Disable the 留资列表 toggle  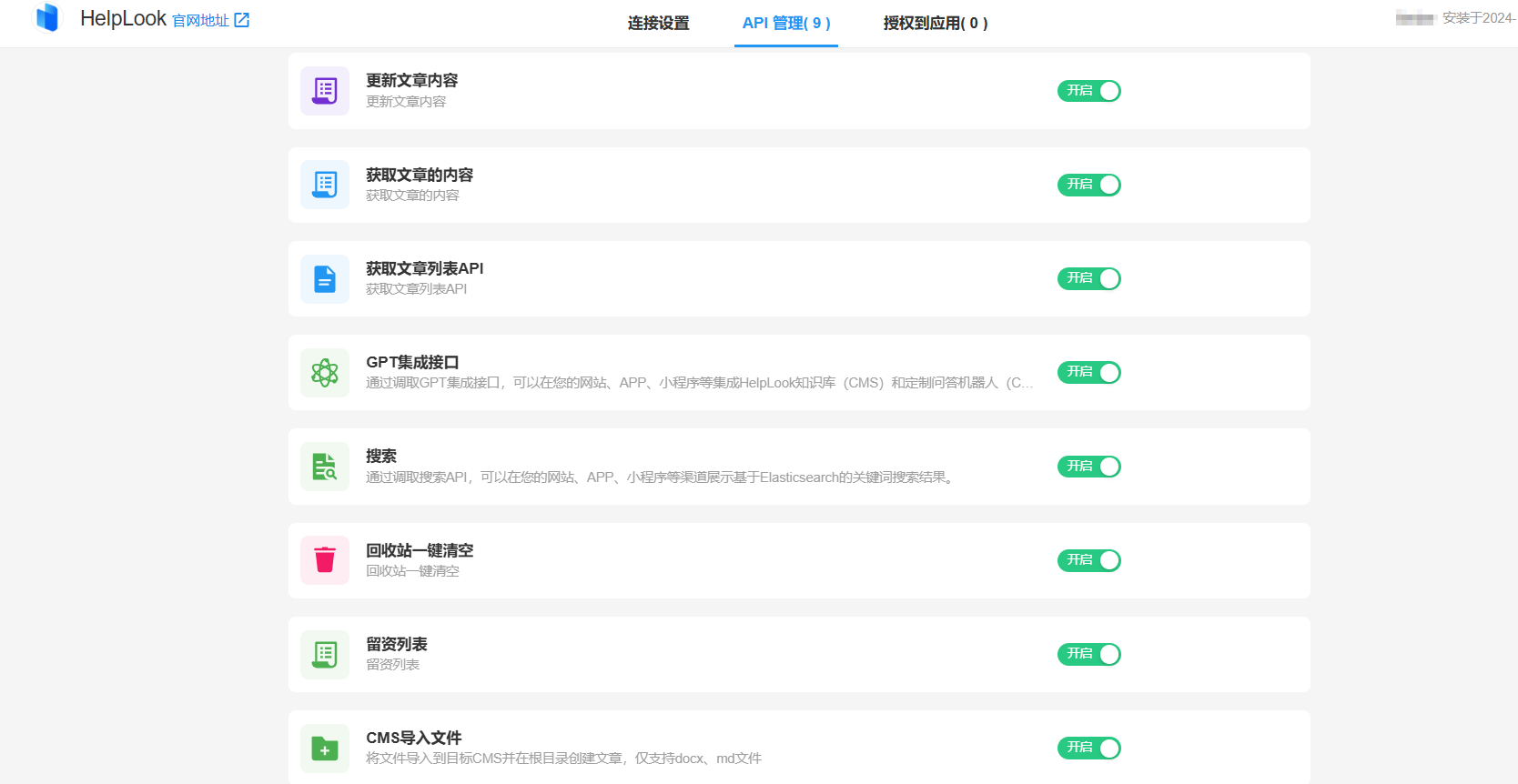[1088, 654]
